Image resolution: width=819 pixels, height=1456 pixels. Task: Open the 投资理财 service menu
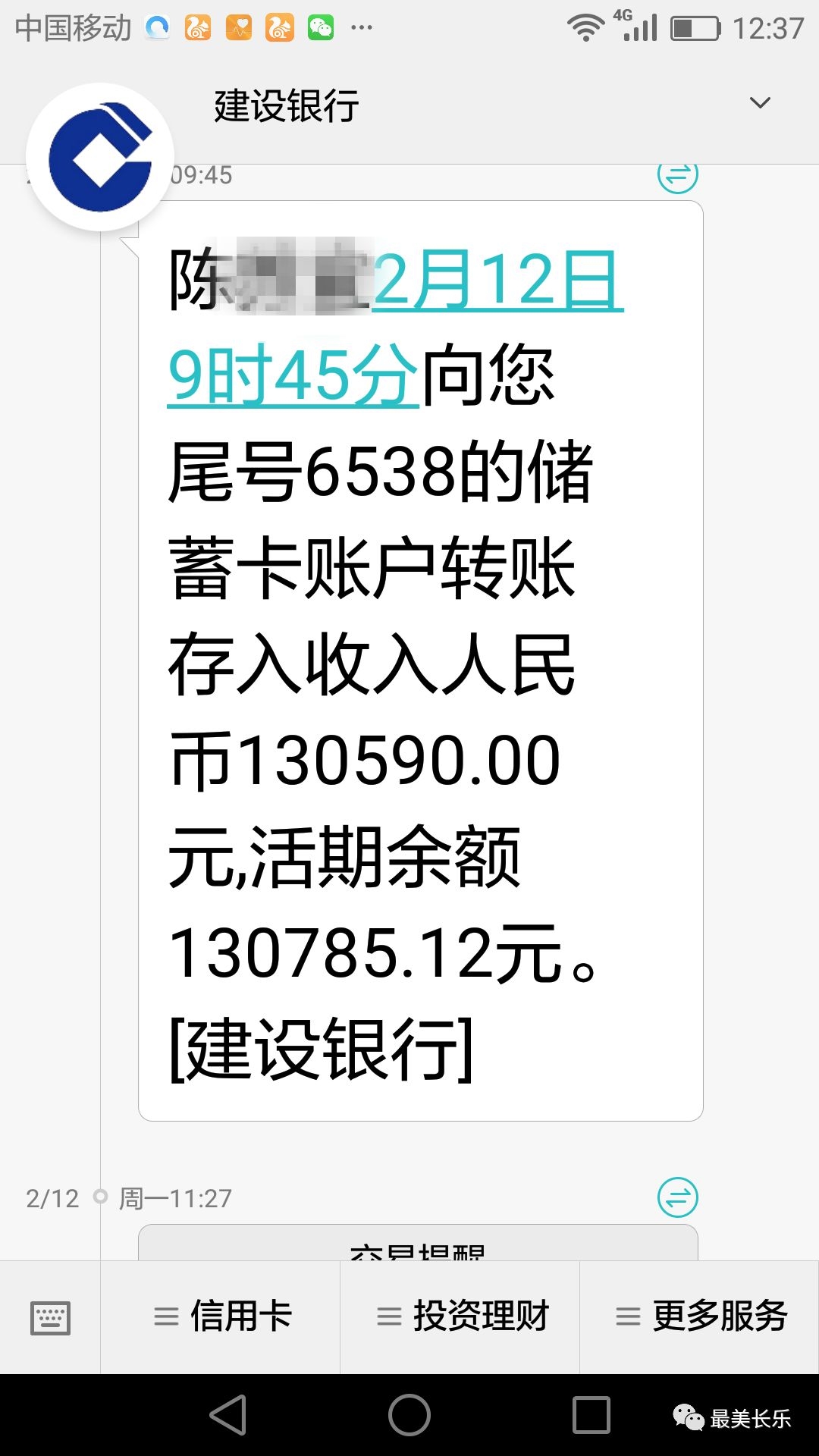463,1316
